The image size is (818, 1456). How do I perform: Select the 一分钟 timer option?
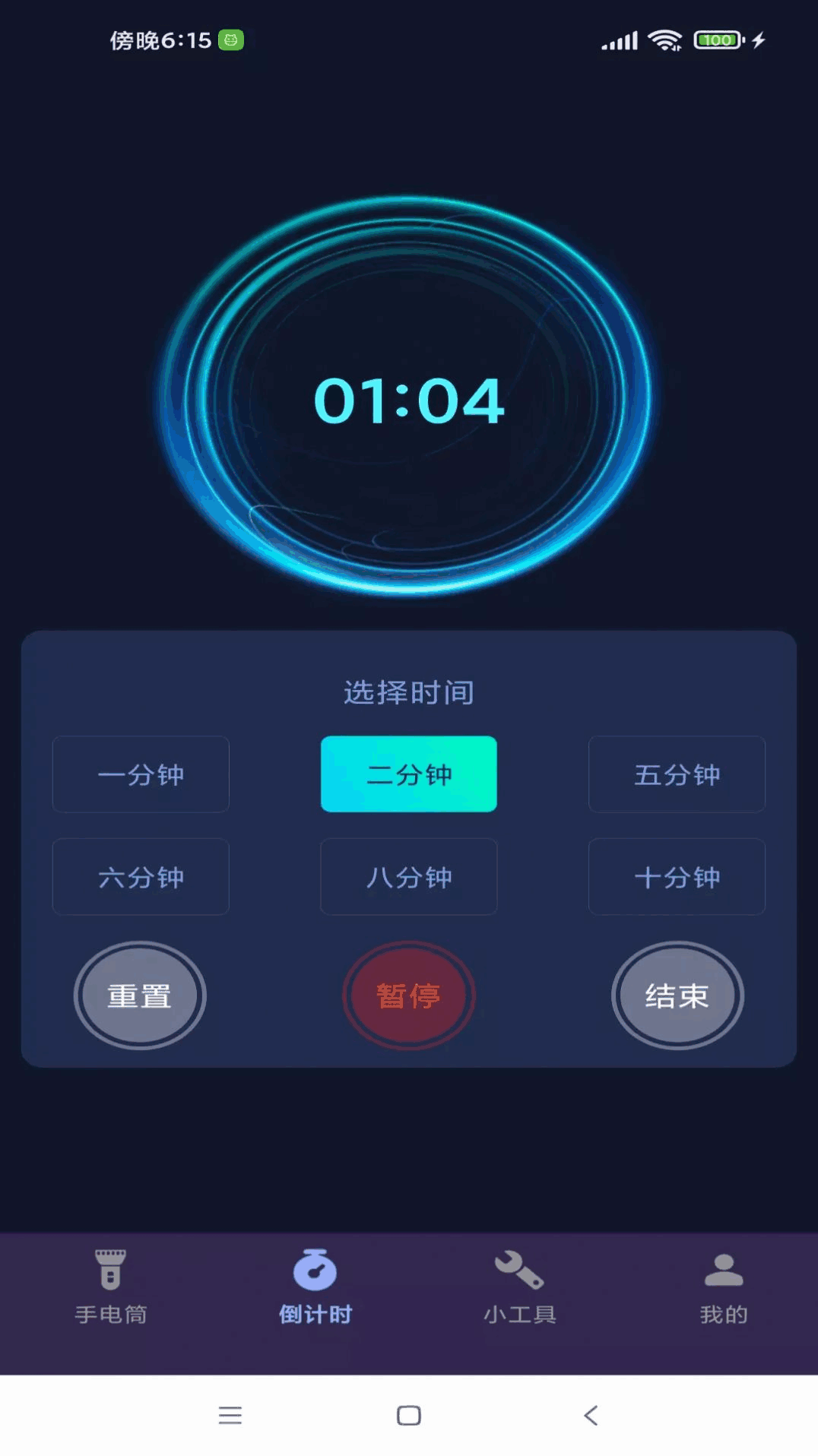(x=141, y=774)
